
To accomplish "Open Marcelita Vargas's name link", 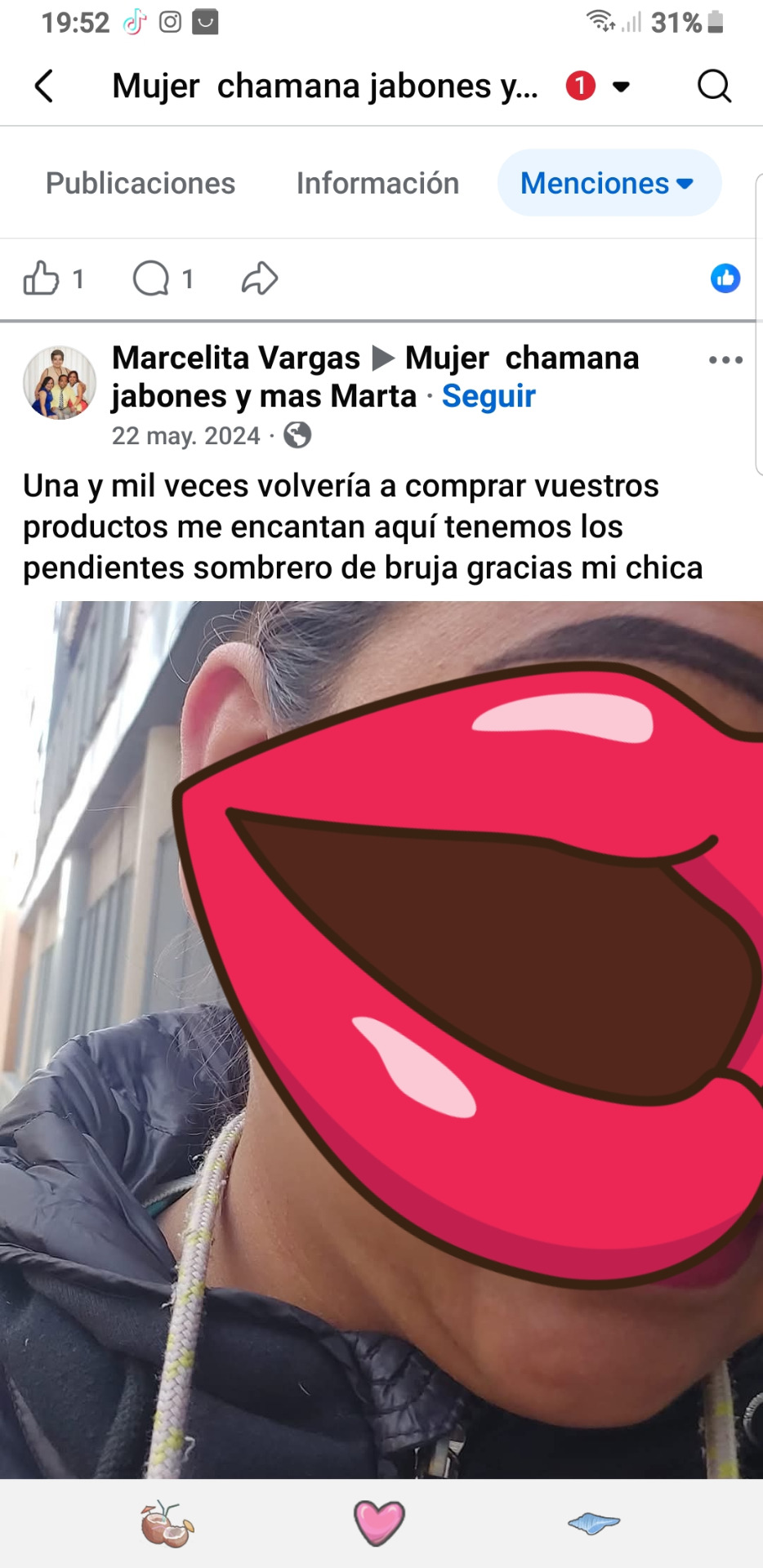I will click(236, 359).
